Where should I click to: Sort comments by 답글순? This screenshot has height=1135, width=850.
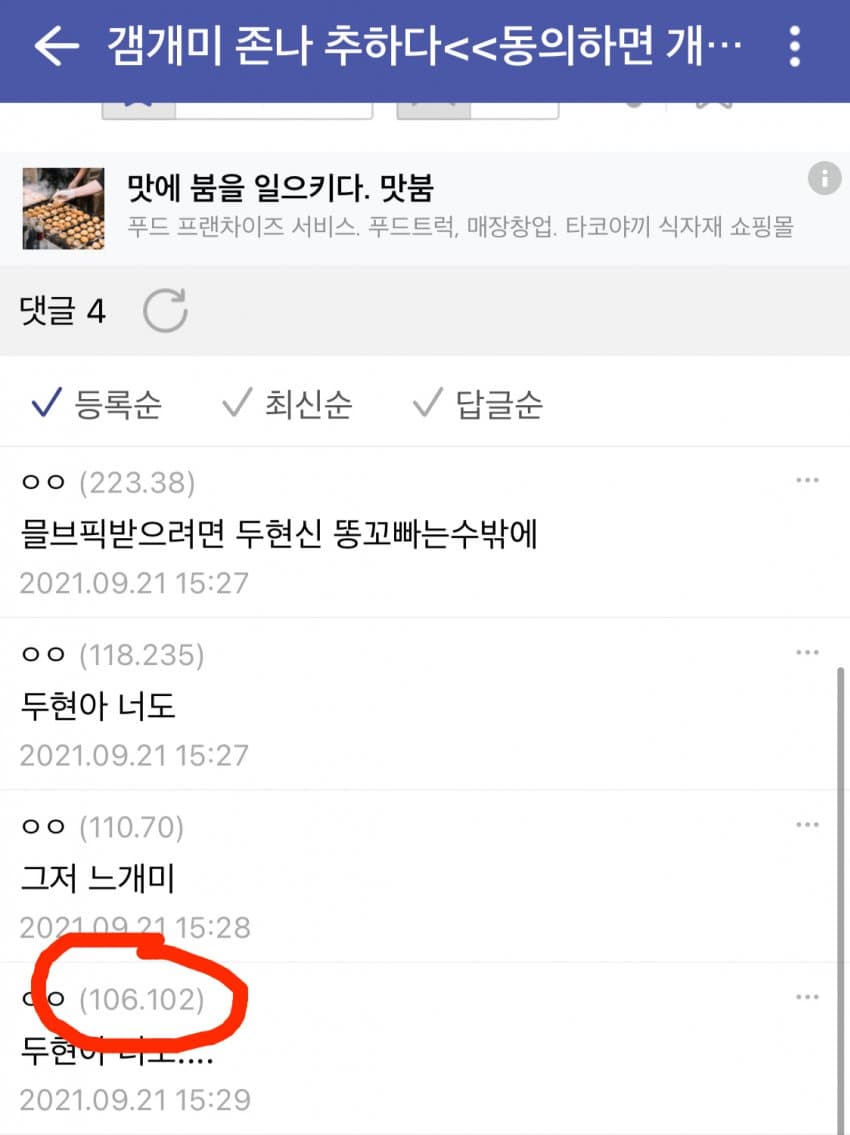pos(478,405)
